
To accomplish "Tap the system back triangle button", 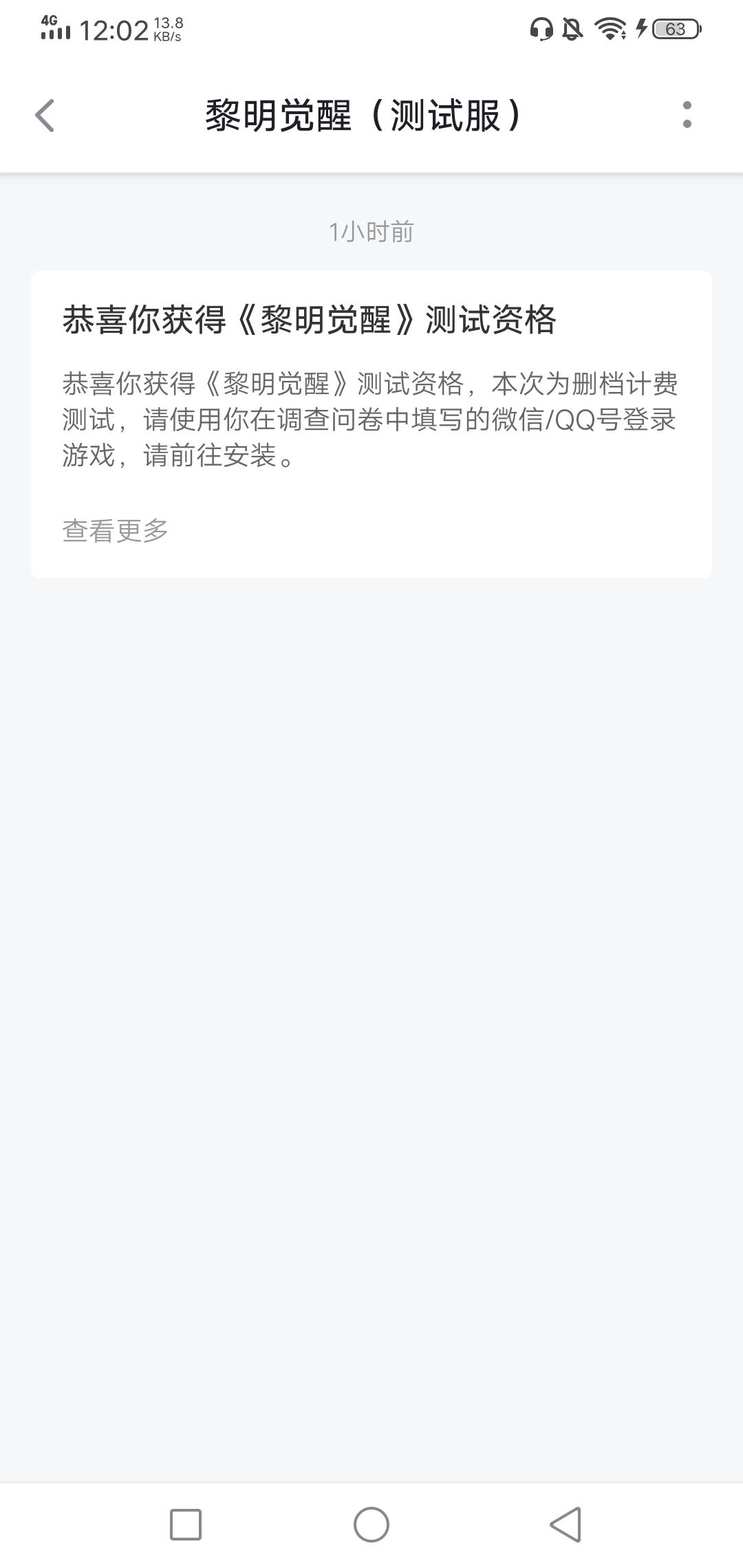I will 566,1525.
